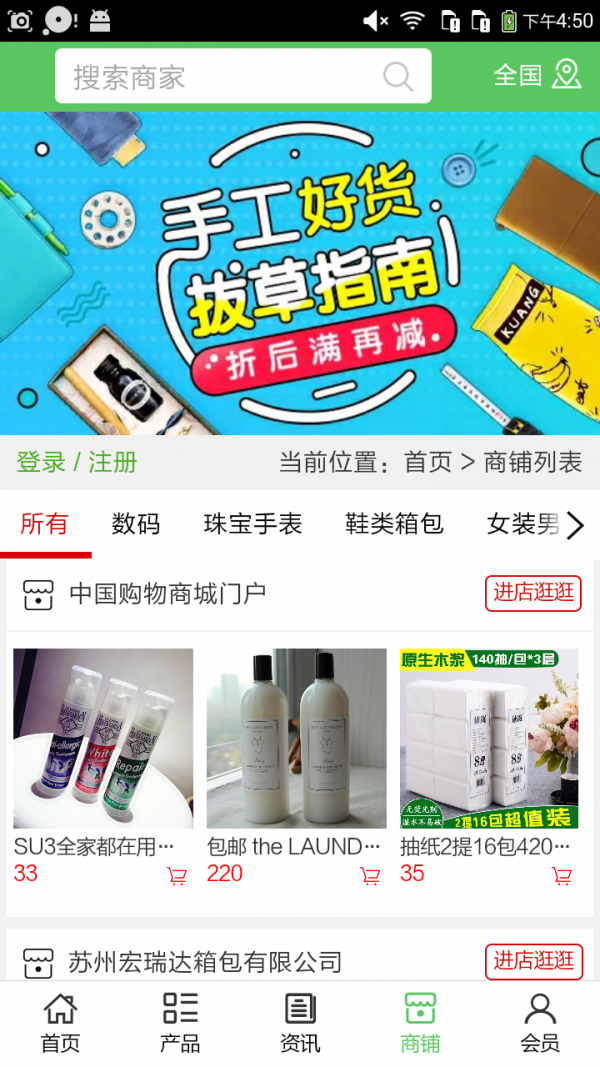Open the SU3全家都在用 toothpaste product

[103, 740]
